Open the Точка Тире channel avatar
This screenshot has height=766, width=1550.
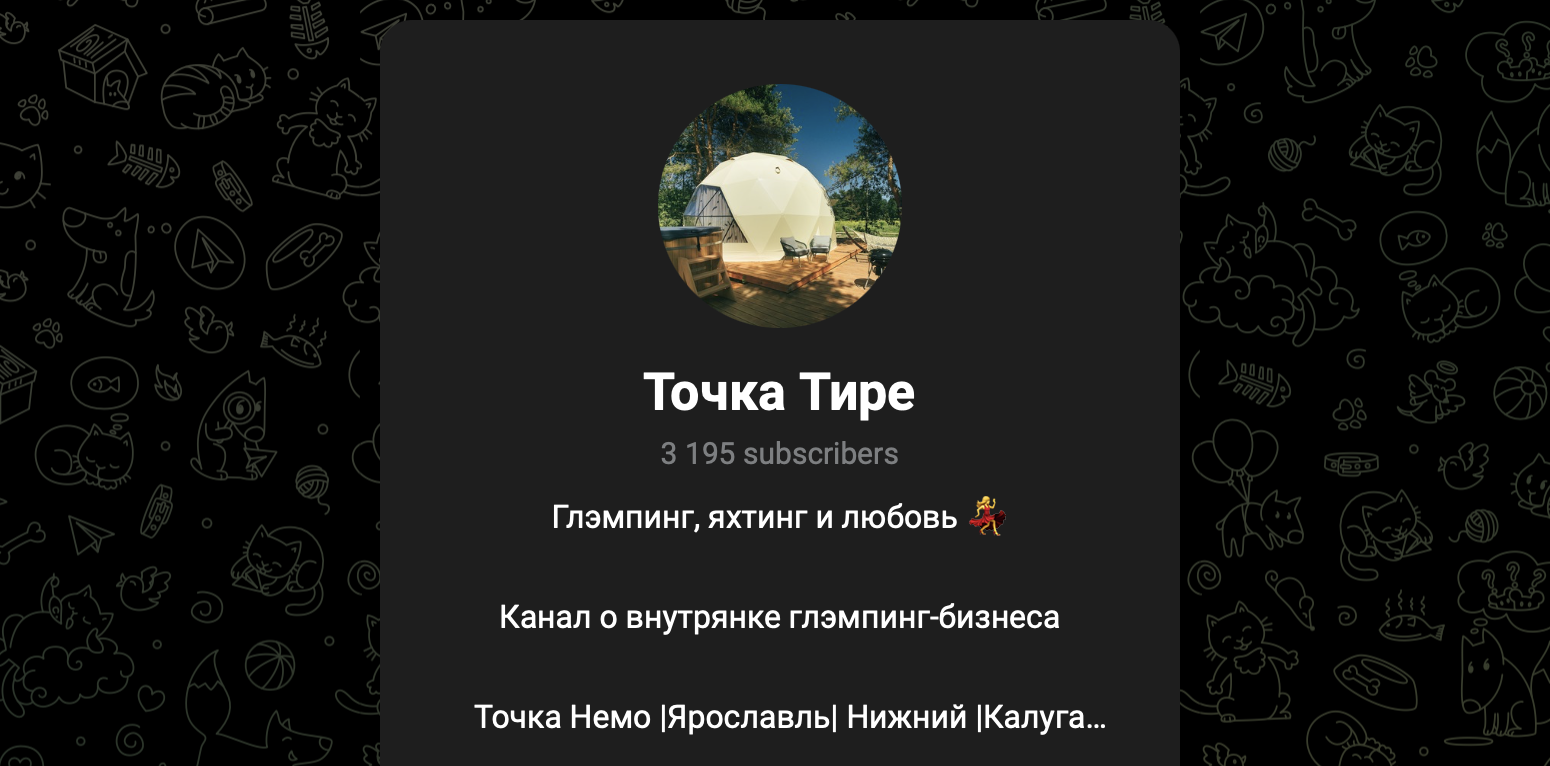pos(779,205)
